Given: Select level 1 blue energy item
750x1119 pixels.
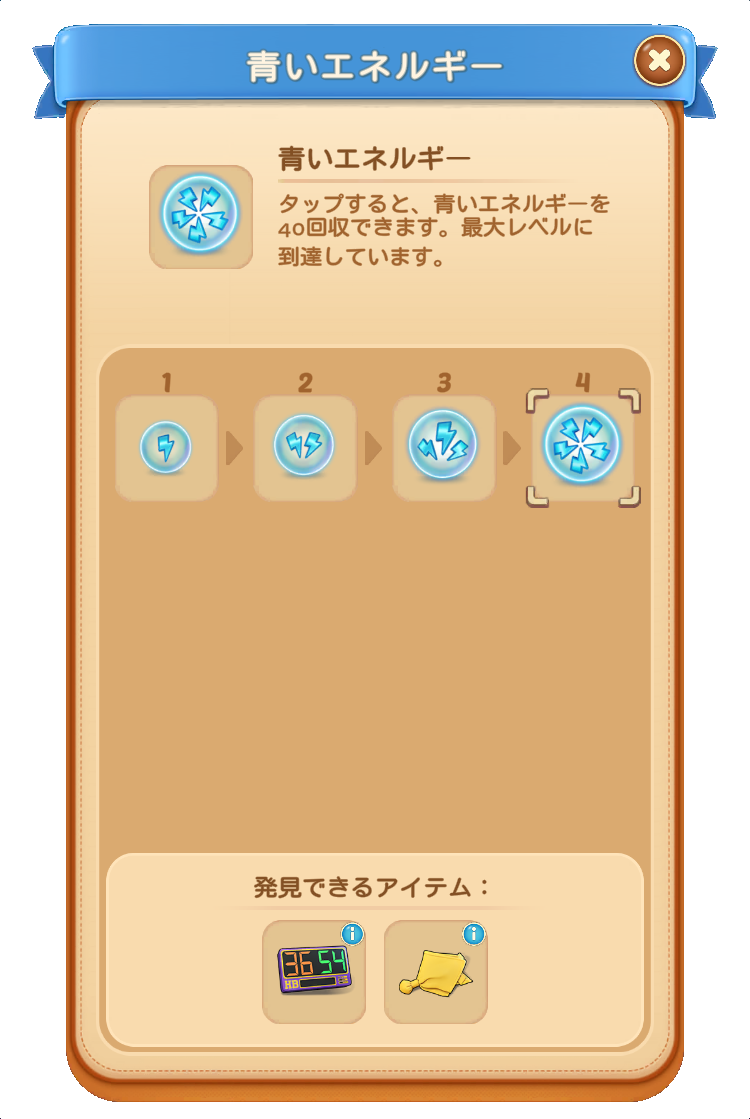Looking at the screenshot, I should pyautogui.click(x=166, y=447).
